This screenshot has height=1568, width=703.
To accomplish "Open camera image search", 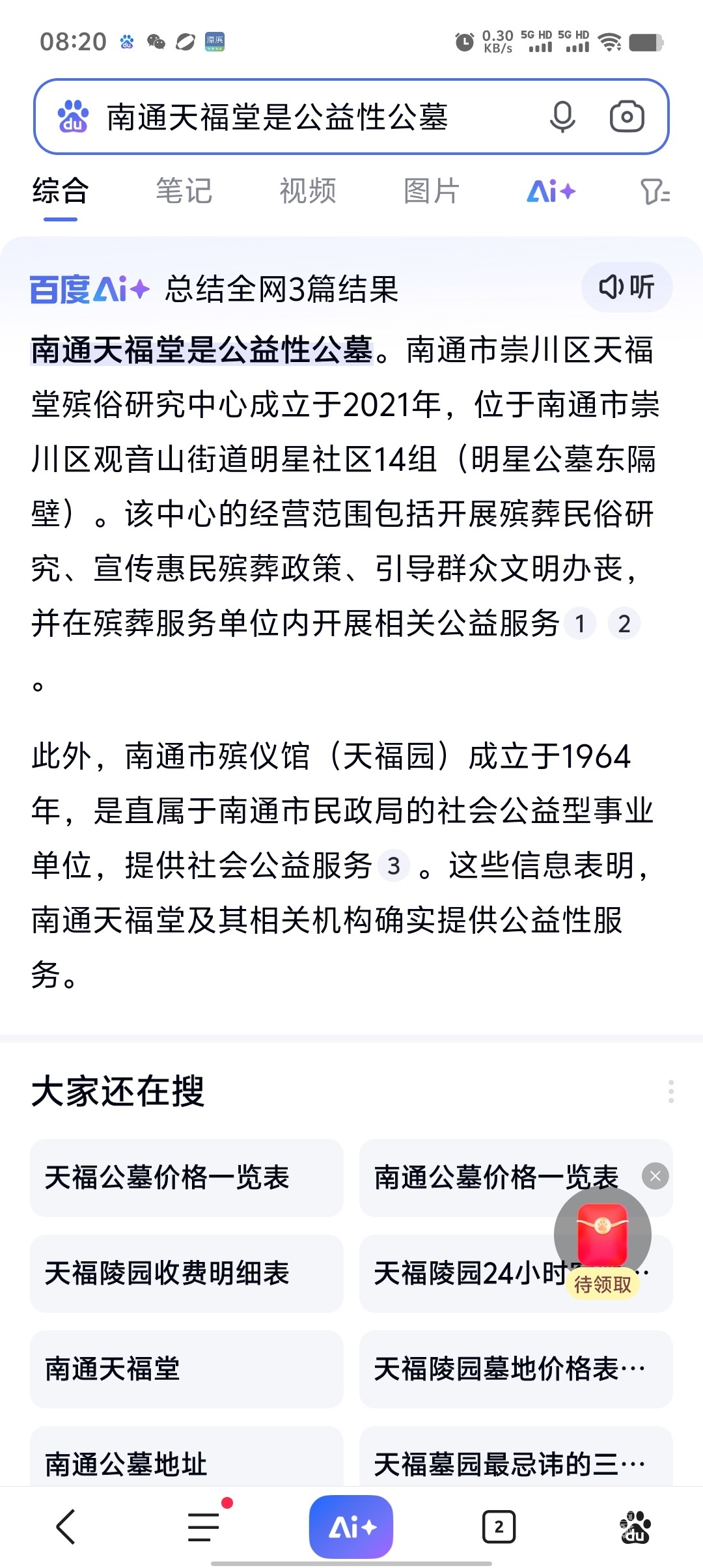I will [626, 117].
